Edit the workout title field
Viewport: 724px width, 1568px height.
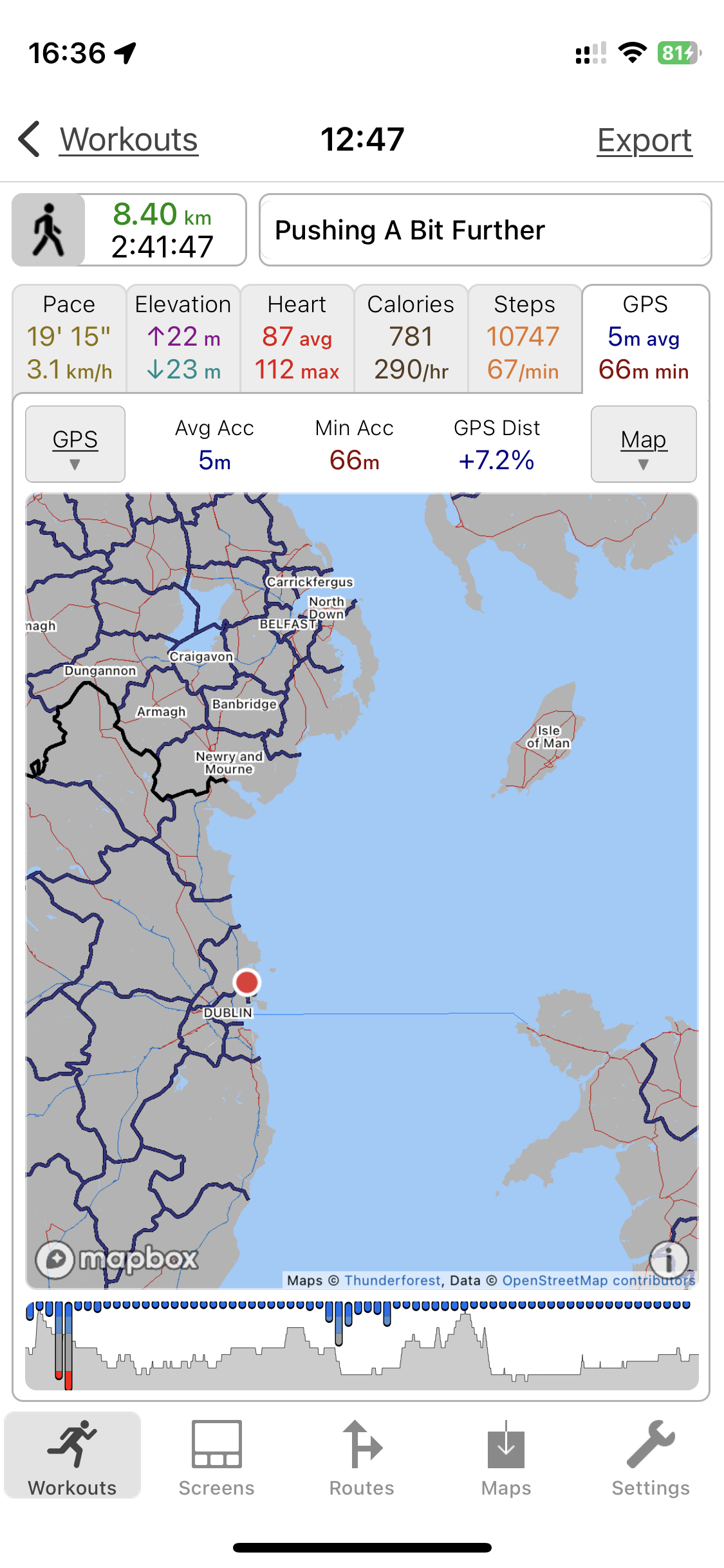click(x=485, y=230)
